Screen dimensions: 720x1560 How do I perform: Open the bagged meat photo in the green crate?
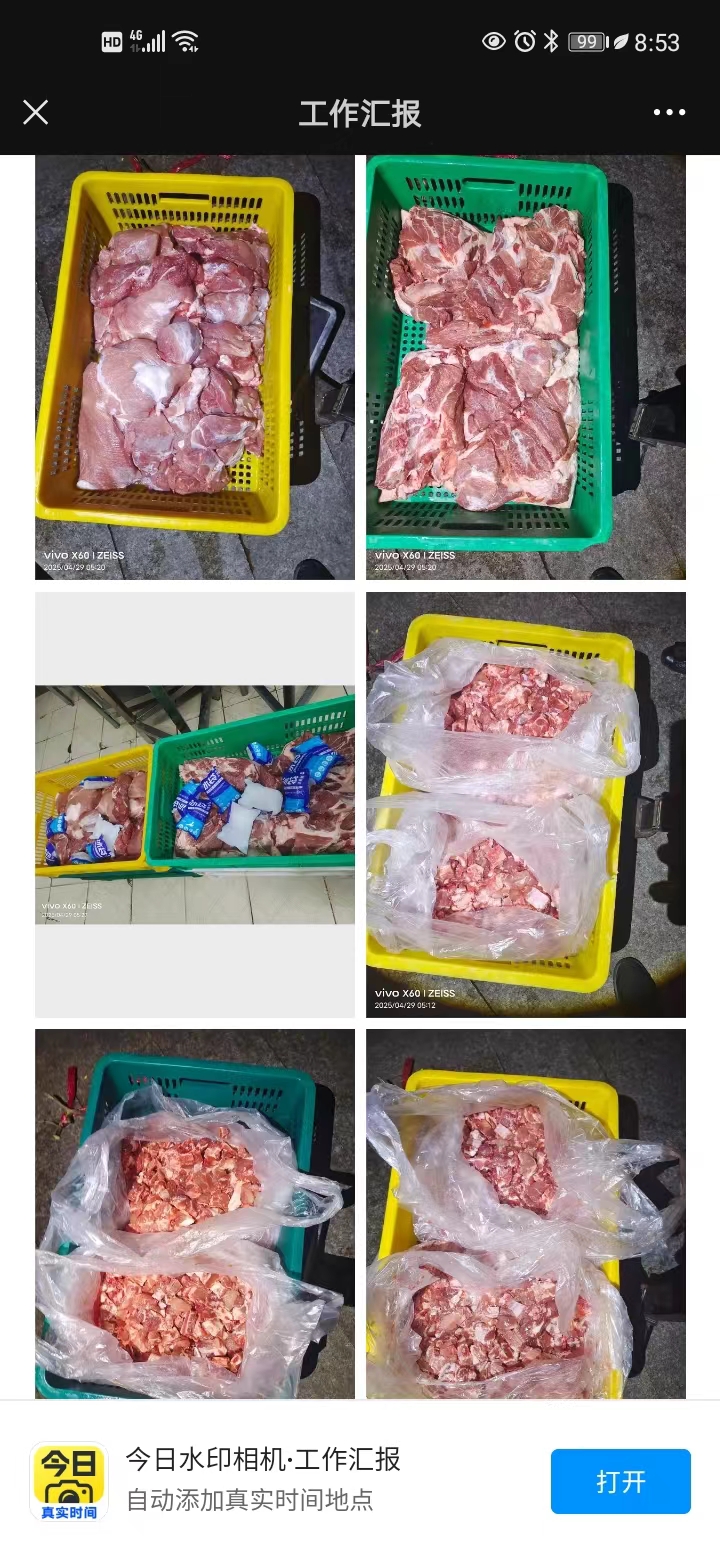pyautogui.click(x=195, y=1214)
